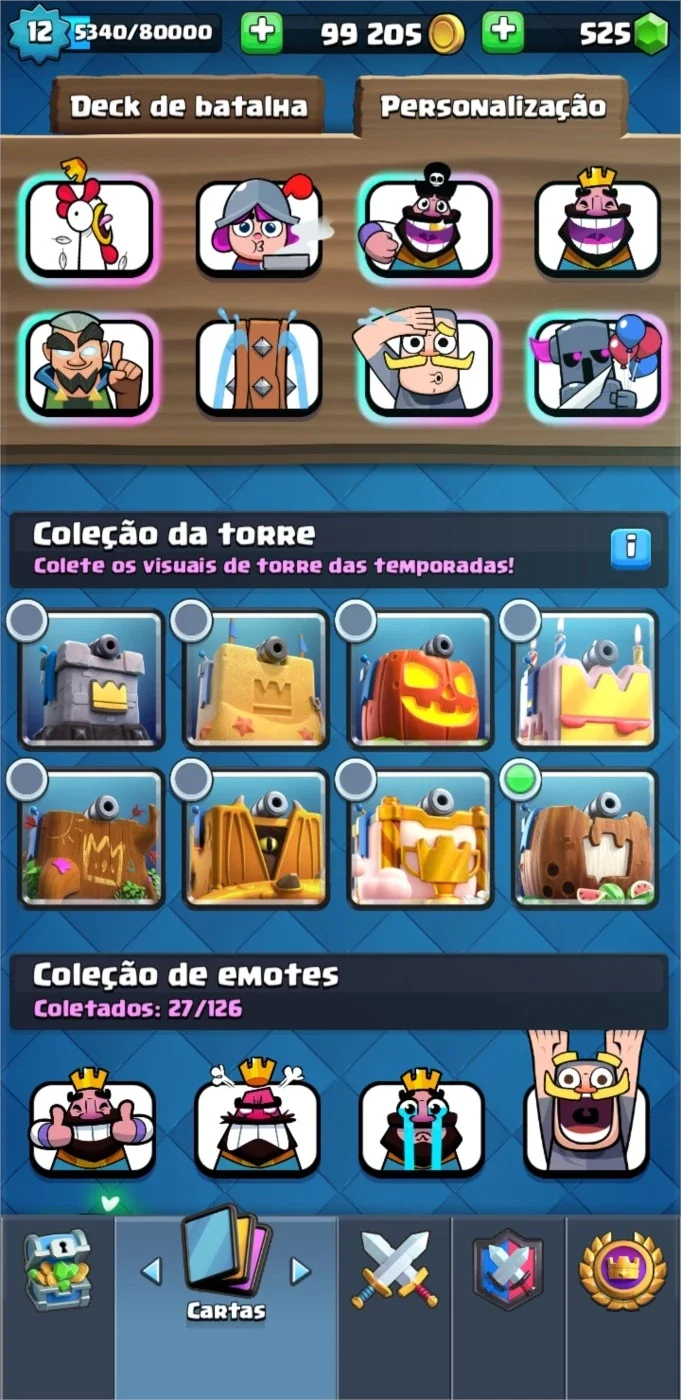Select the crying king emote
The height and width of the screenshot is (1400, 681).
pos(421,1125)
